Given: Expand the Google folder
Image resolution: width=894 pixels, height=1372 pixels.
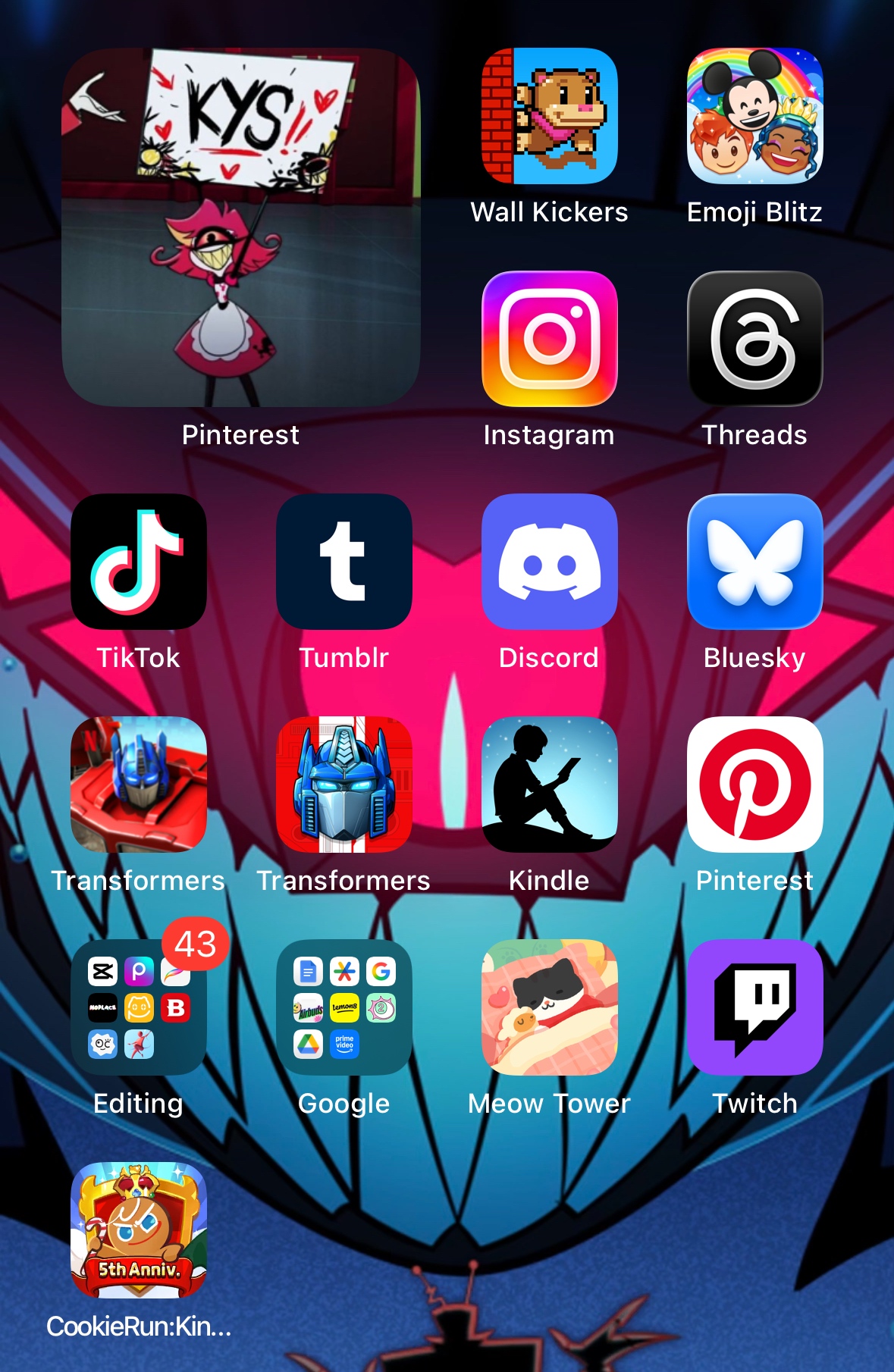Looking at the screenshot, I should point(343,1007).
